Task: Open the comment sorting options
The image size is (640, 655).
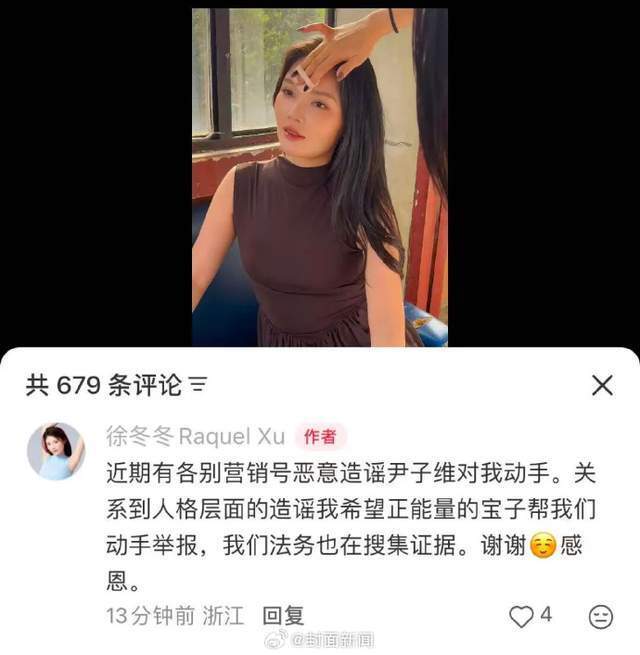Action: 197,385
